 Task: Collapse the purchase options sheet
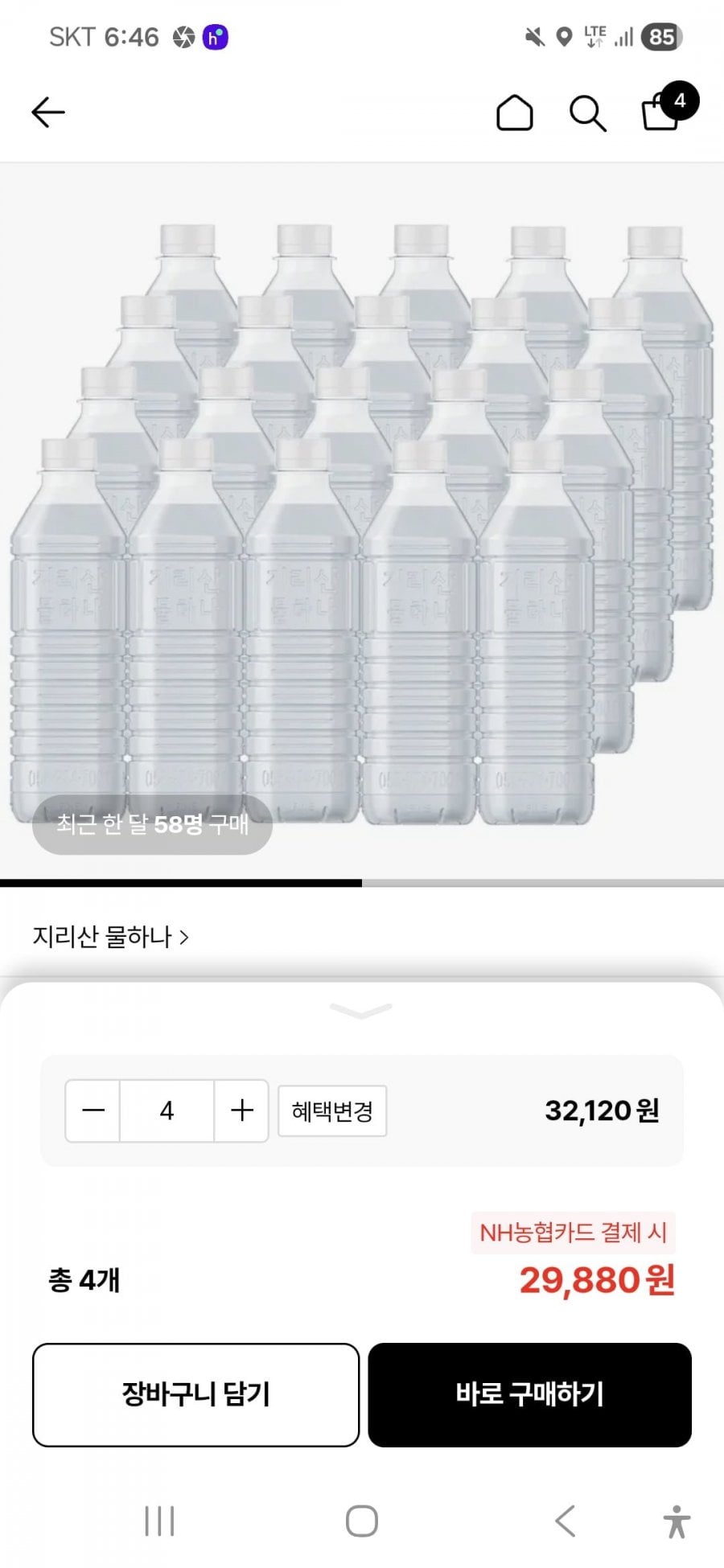coord(361,1011)
